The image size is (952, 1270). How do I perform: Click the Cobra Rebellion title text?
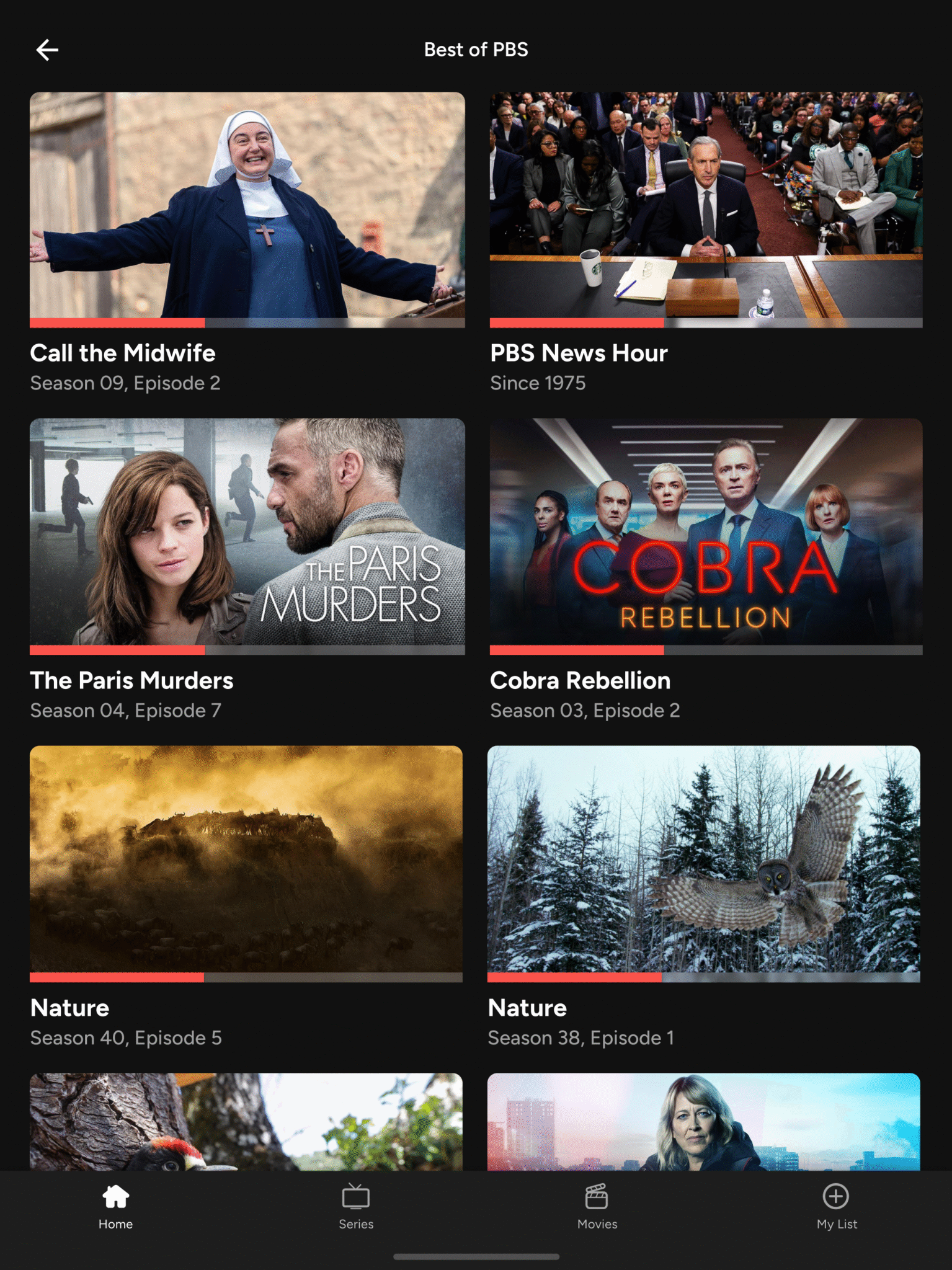pos(579,680)
